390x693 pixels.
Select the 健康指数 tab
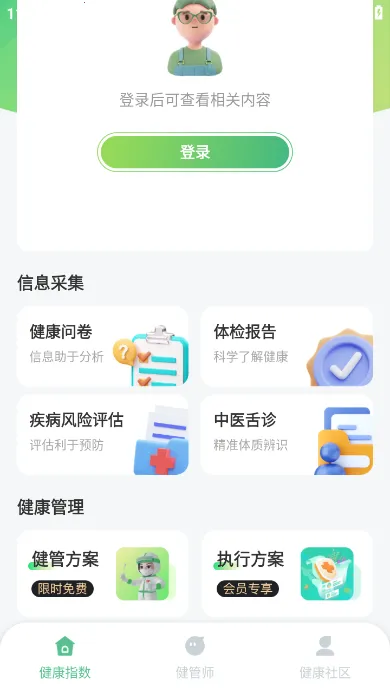[65, 658]
